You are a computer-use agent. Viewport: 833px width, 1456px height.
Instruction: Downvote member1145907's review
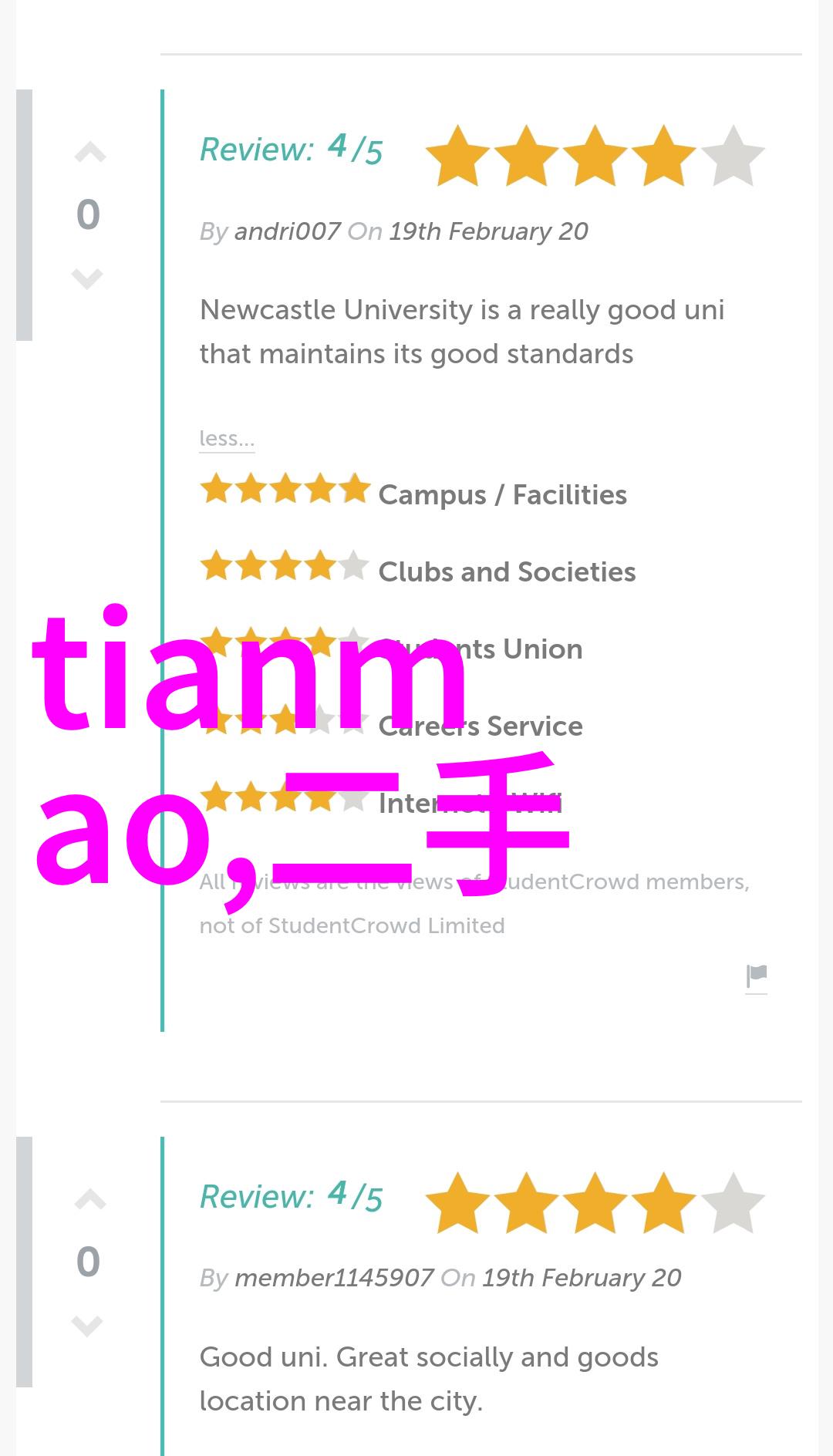pyautogui.click(x=87, y=1325)
